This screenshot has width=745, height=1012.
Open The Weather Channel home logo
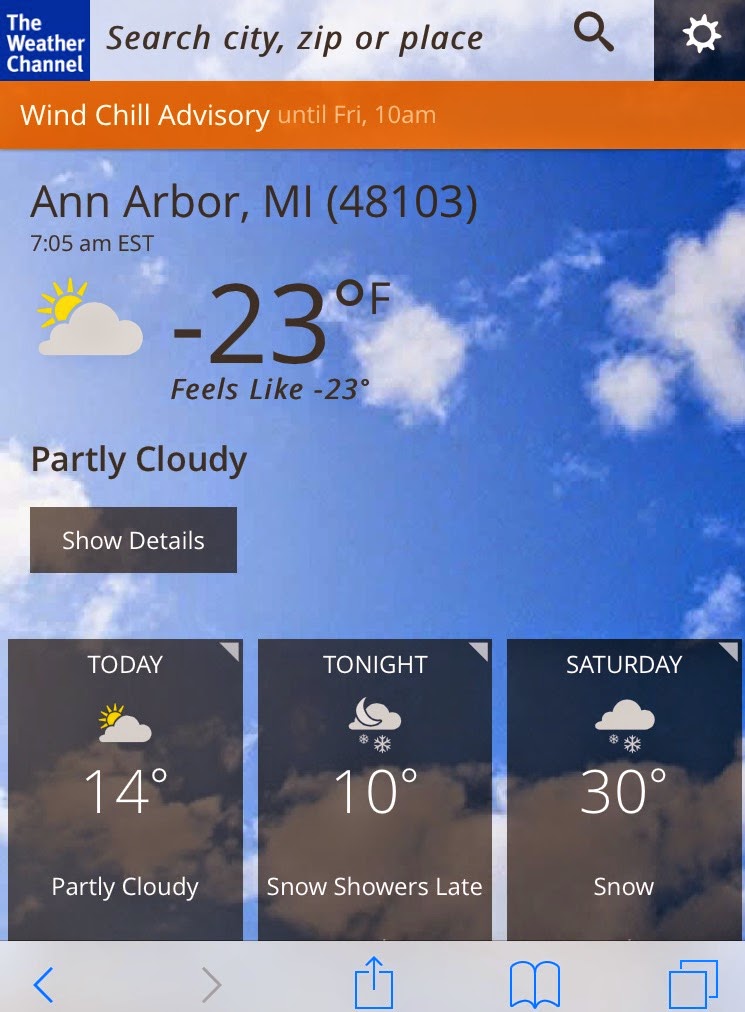coord(45,40)
